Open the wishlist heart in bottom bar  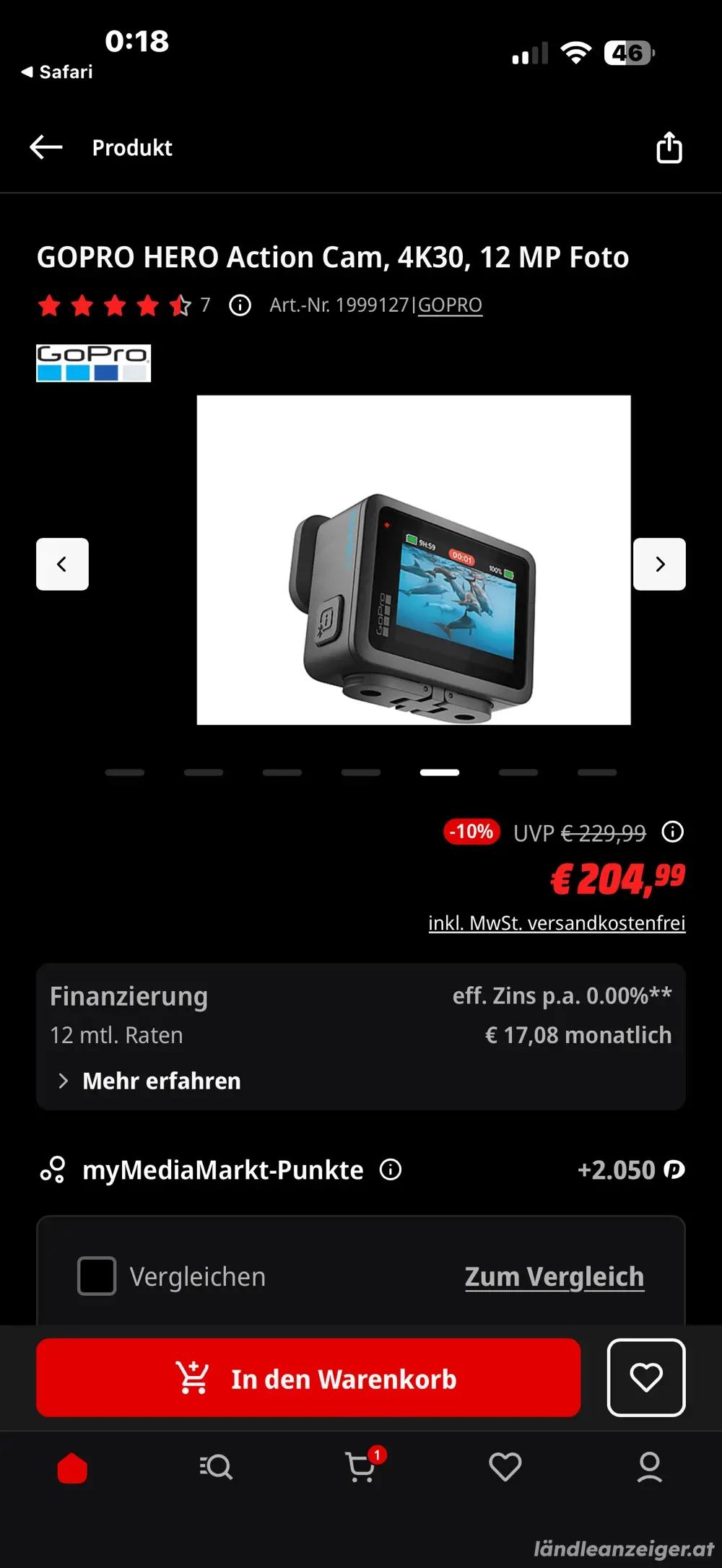(505, 1469)
